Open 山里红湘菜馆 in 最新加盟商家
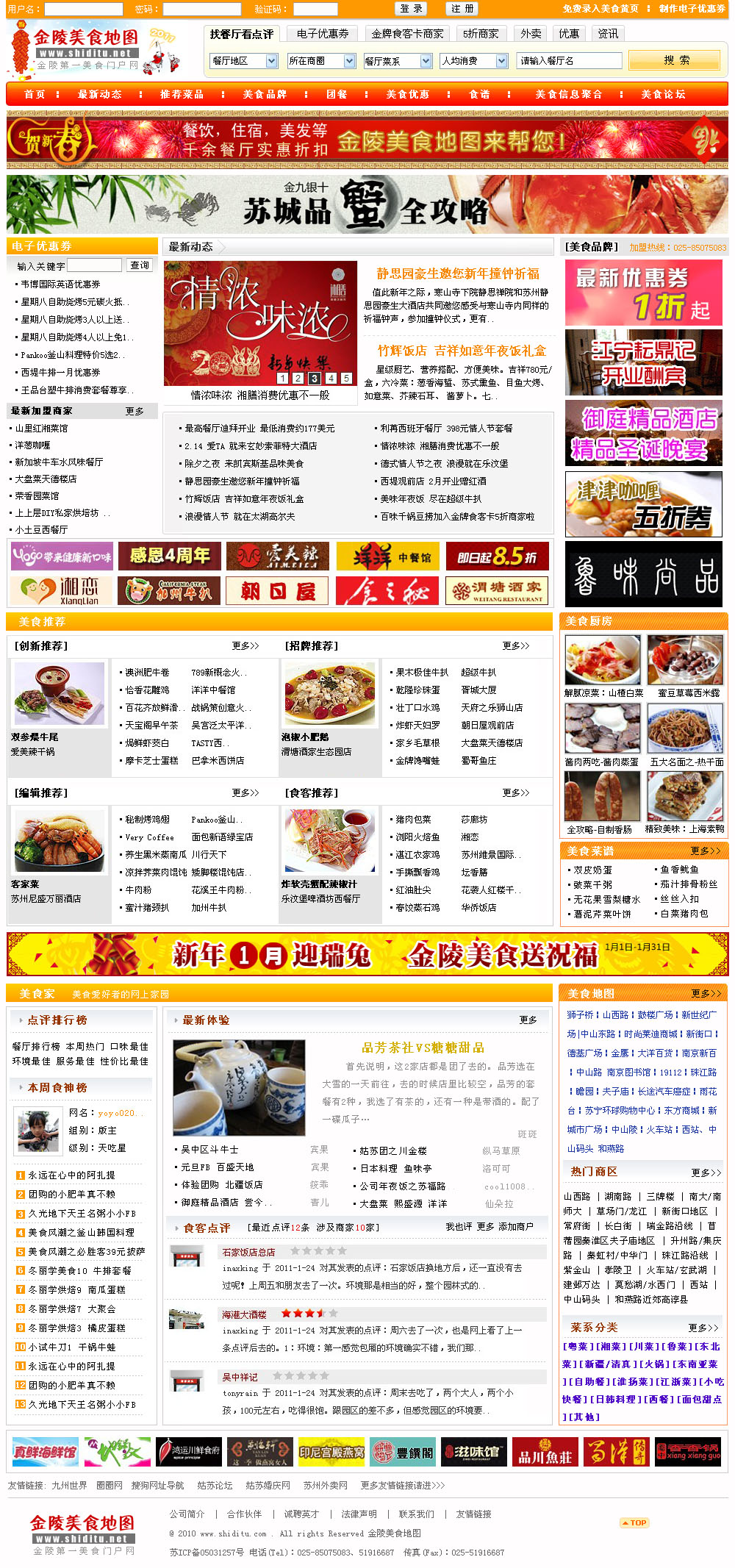The image size is (735, 1568). (42, 428)
